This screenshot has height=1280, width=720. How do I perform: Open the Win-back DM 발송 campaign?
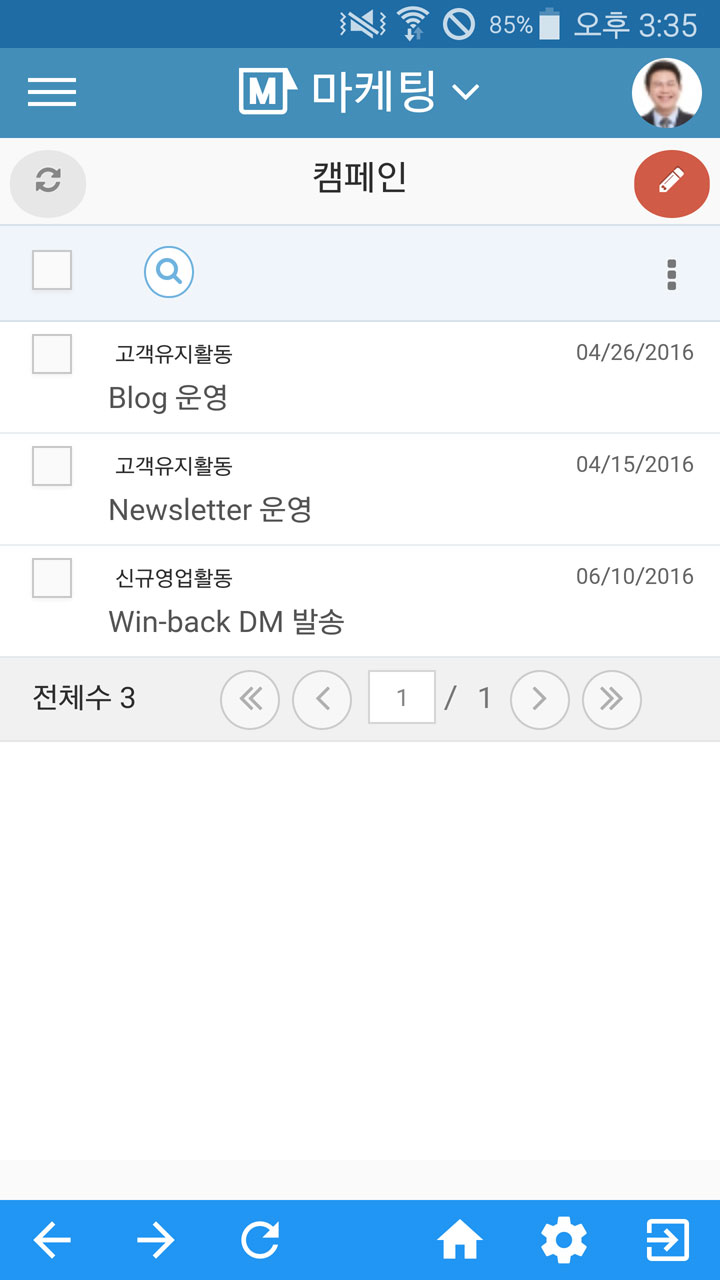226,622
